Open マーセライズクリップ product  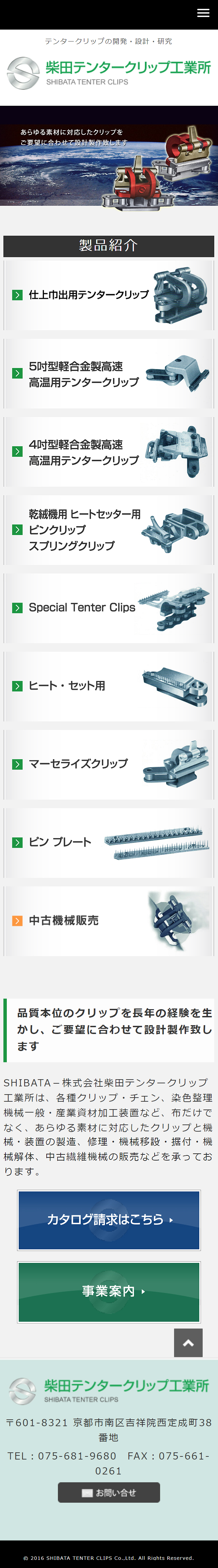[x=108, y=764]
